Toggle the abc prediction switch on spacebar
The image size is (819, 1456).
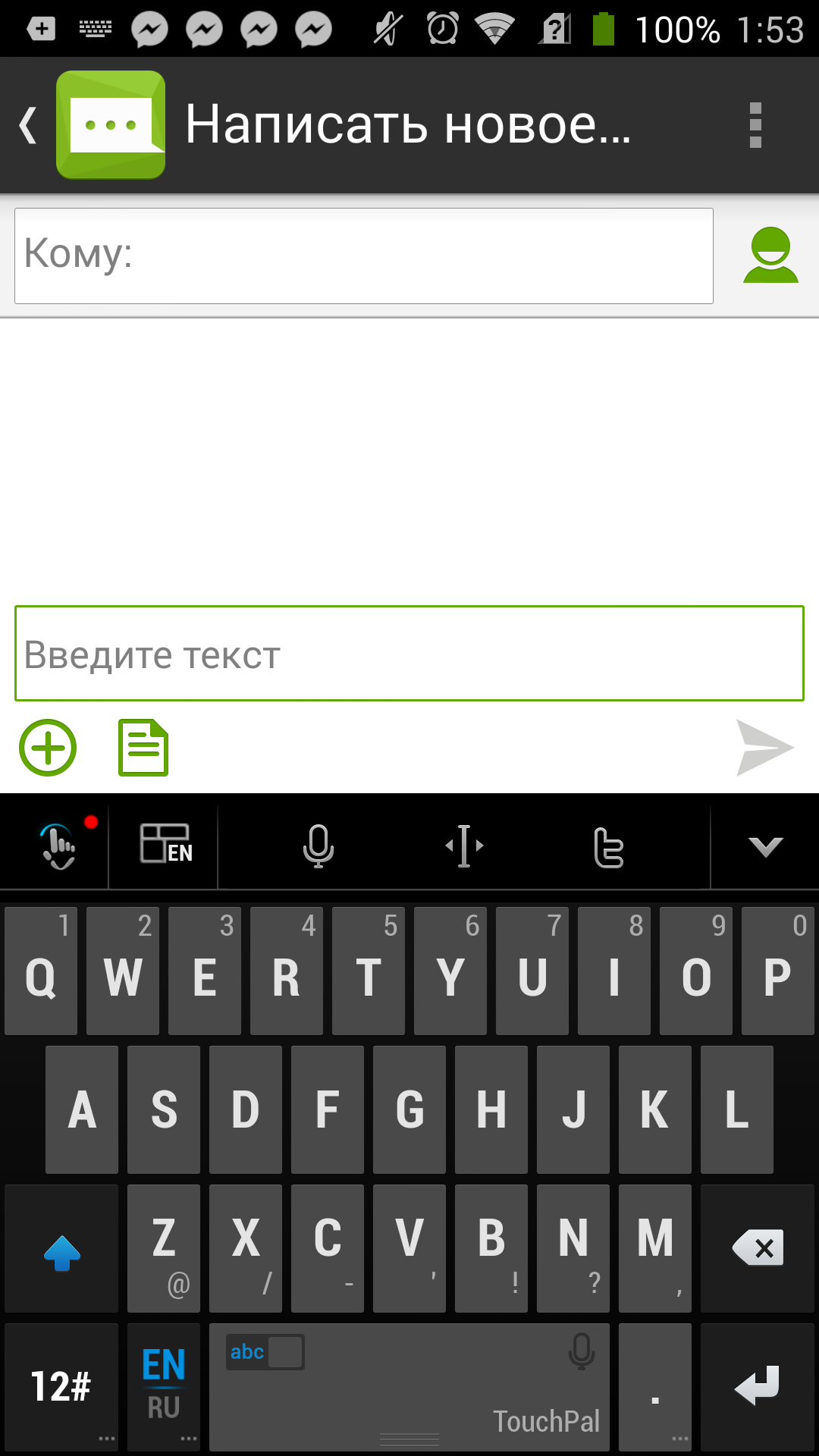[x=265, y=1352]
